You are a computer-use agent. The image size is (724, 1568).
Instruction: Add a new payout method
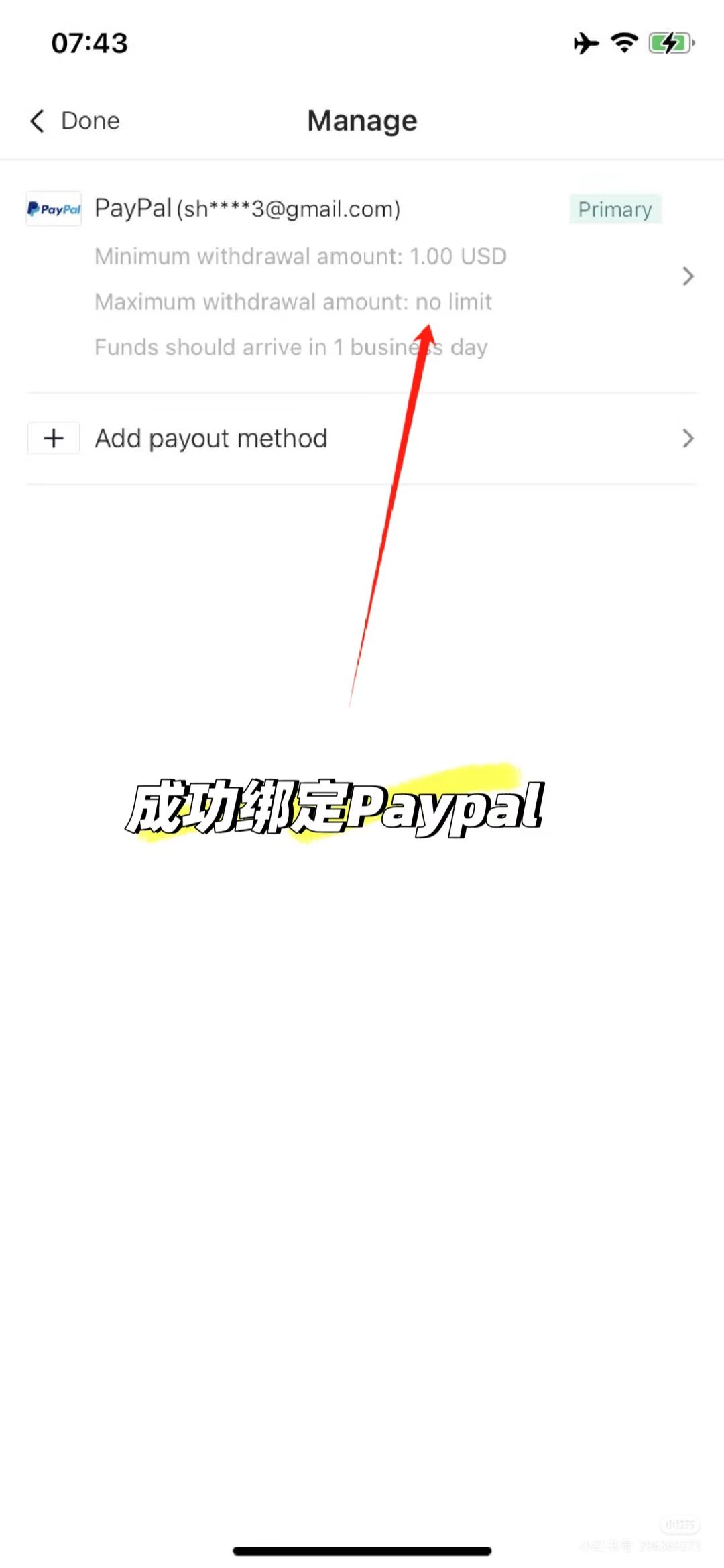362,439
